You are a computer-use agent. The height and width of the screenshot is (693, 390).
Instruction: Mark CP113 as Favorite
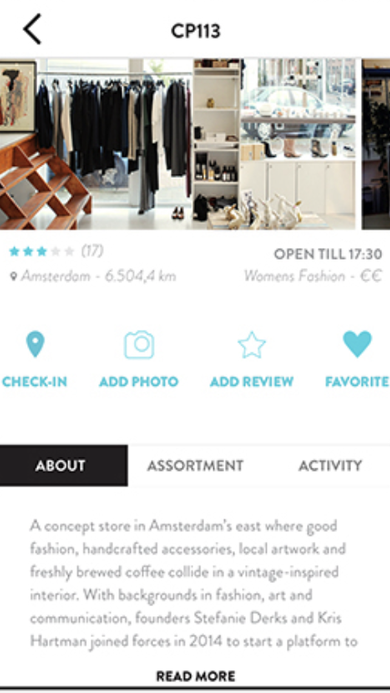[357, 360]
